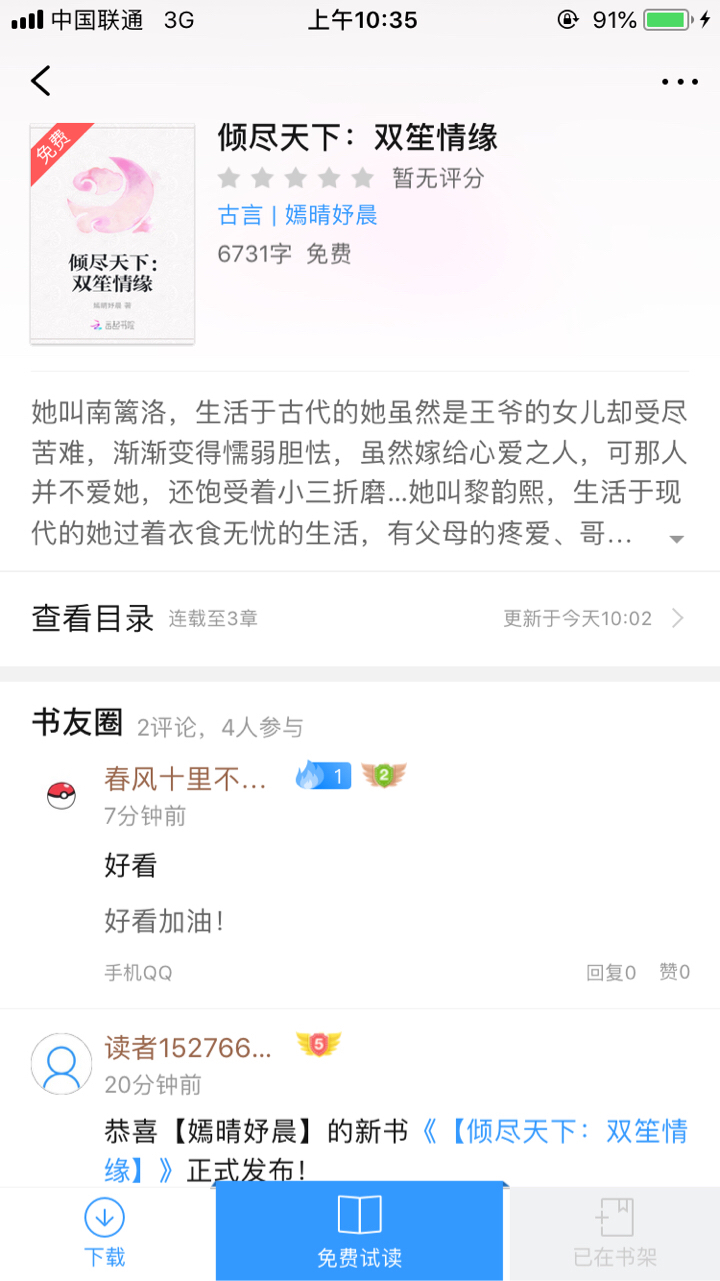720x1281 pixels.
Task: Go back using the top-left arrow
Action: [41, 81]
